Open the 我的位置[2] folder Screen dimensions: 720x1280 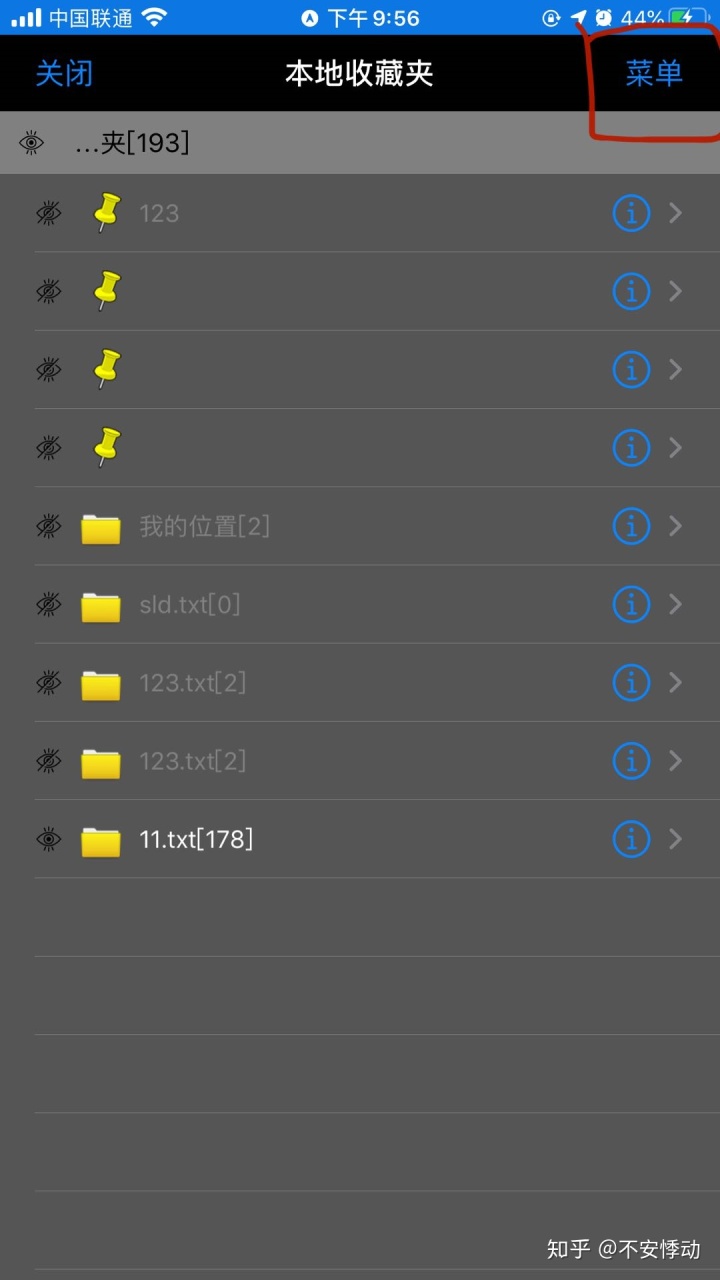360,526
